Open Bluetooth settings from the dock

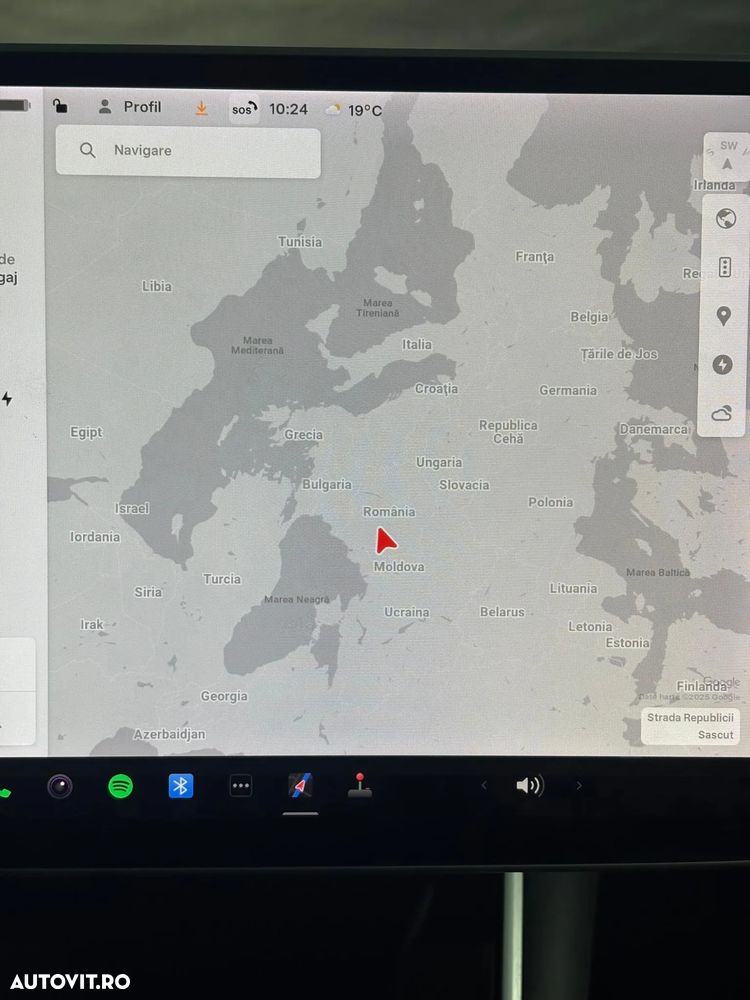[180, 786]
